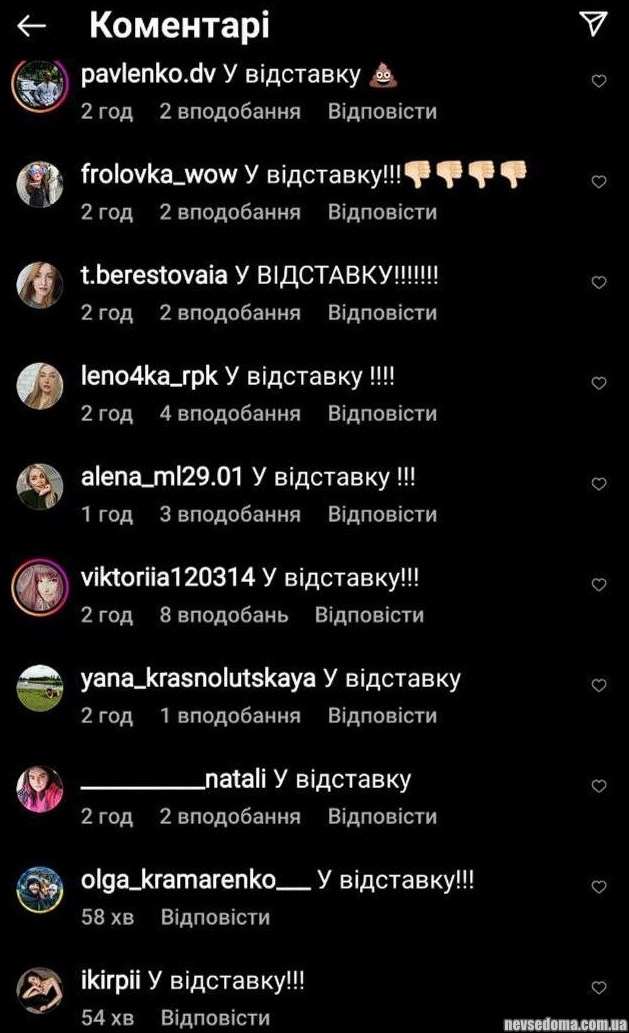Viewport: 629px width, 1033px height.
Task: Like yana_krasnolutskaya's comment
Action: (599, 686)
